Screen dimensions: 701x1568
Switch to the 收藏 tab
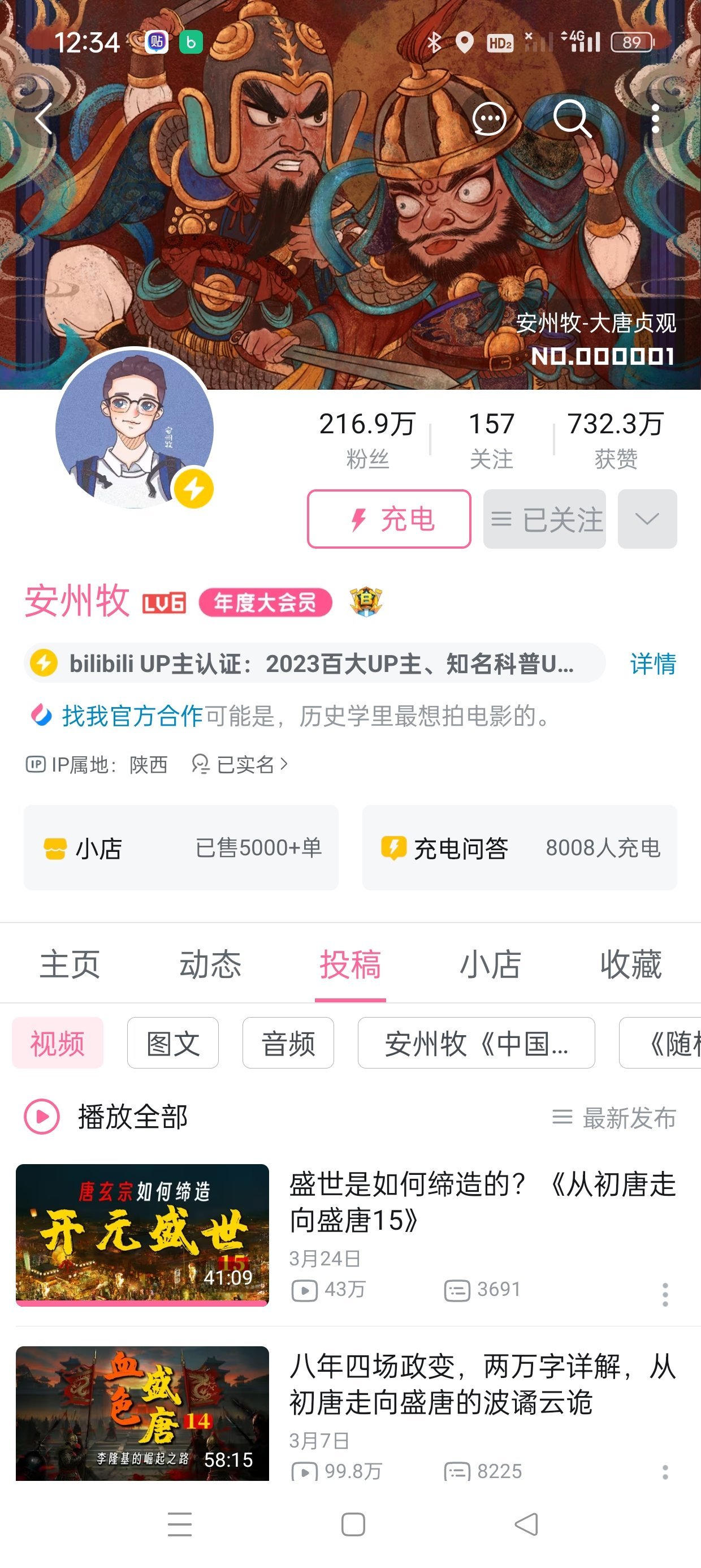coord(630,964)
